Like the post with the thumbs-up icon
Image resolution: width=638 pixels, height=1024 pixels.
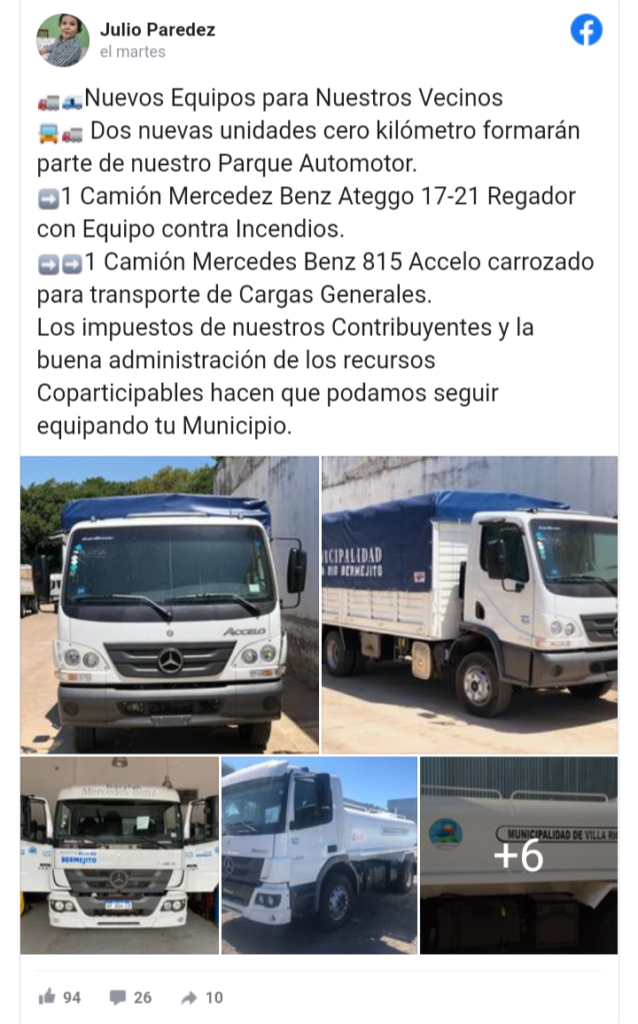[47, 997]
